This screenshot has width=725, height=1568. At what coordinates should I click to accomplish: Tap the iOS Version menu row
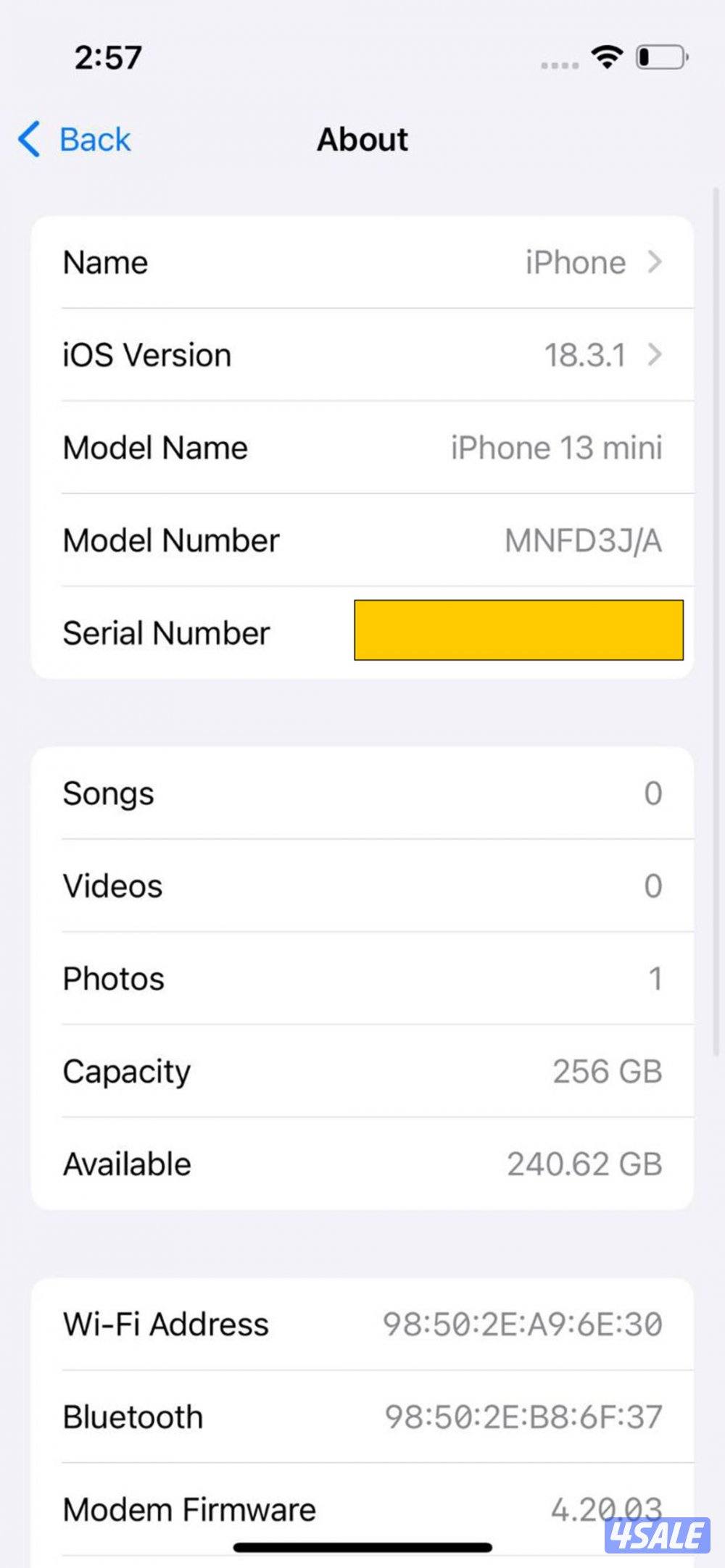pos(362,355)
